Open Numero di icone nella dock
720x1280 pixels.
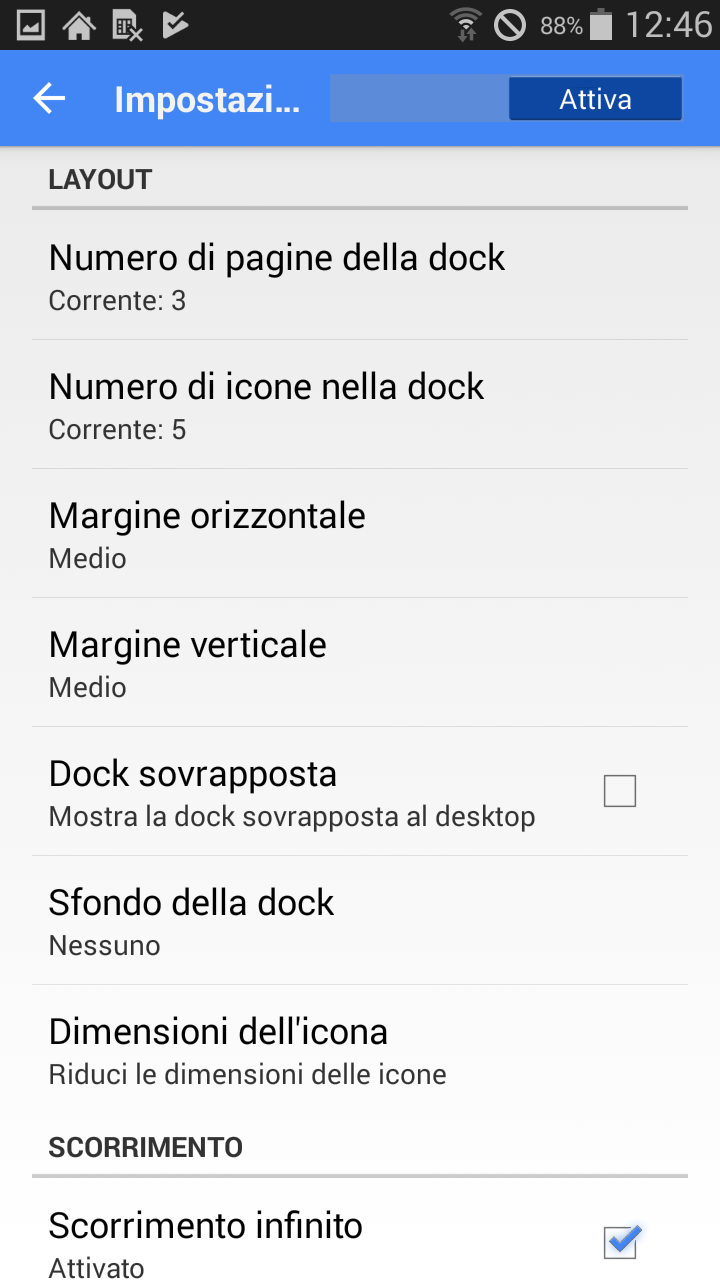click(x=360, y=405)
